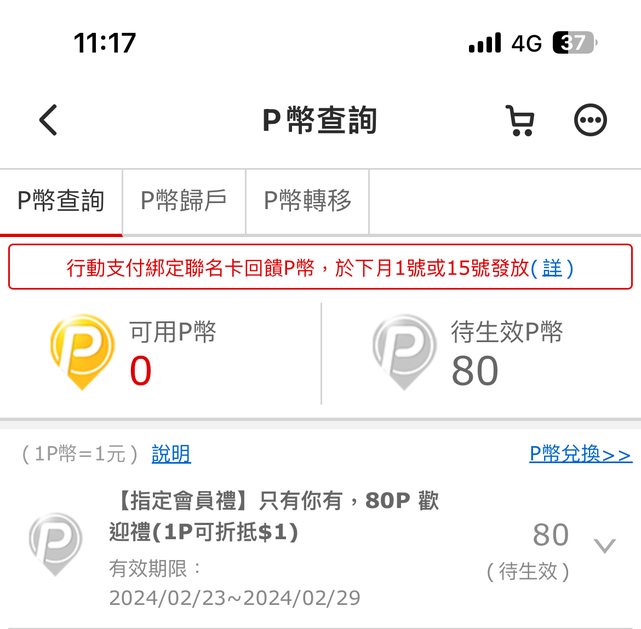Open the shopping cart
This screenshot has width=641, height=629.
[x=520, y=121]
